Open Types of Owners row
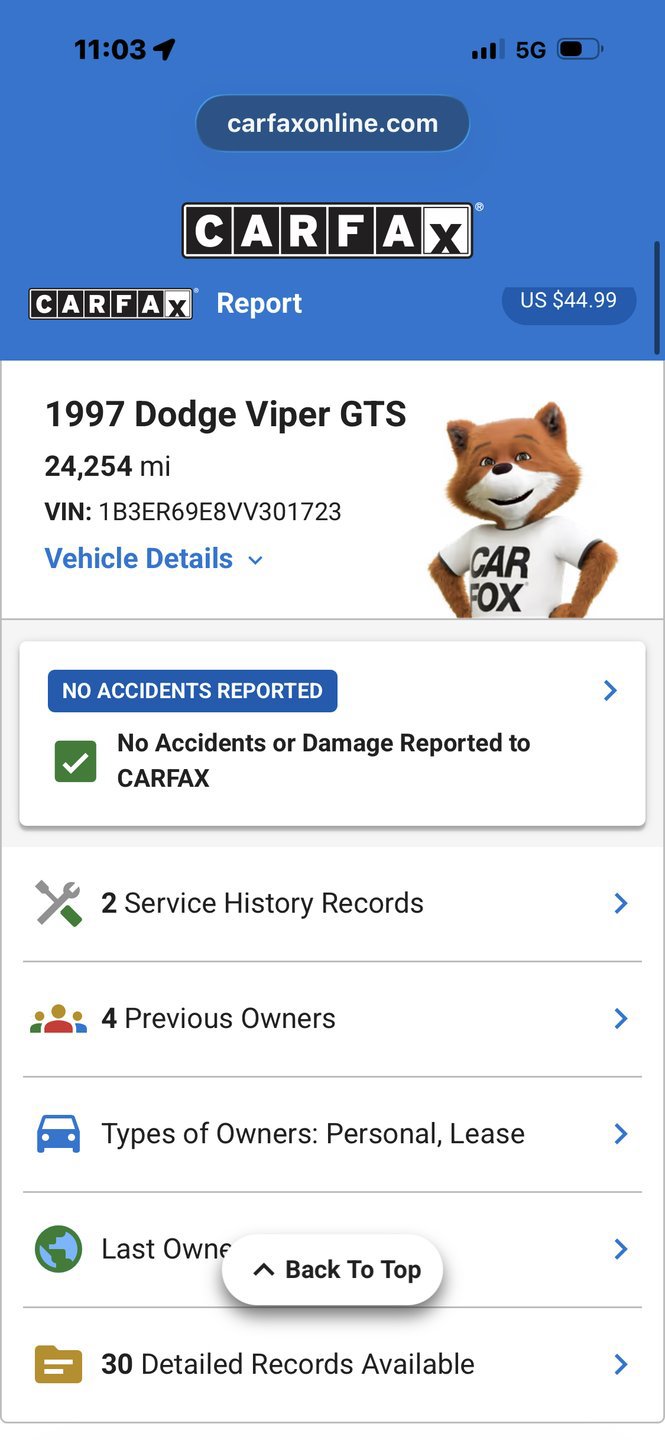 pyautogui.click(x=332, y=1134)
